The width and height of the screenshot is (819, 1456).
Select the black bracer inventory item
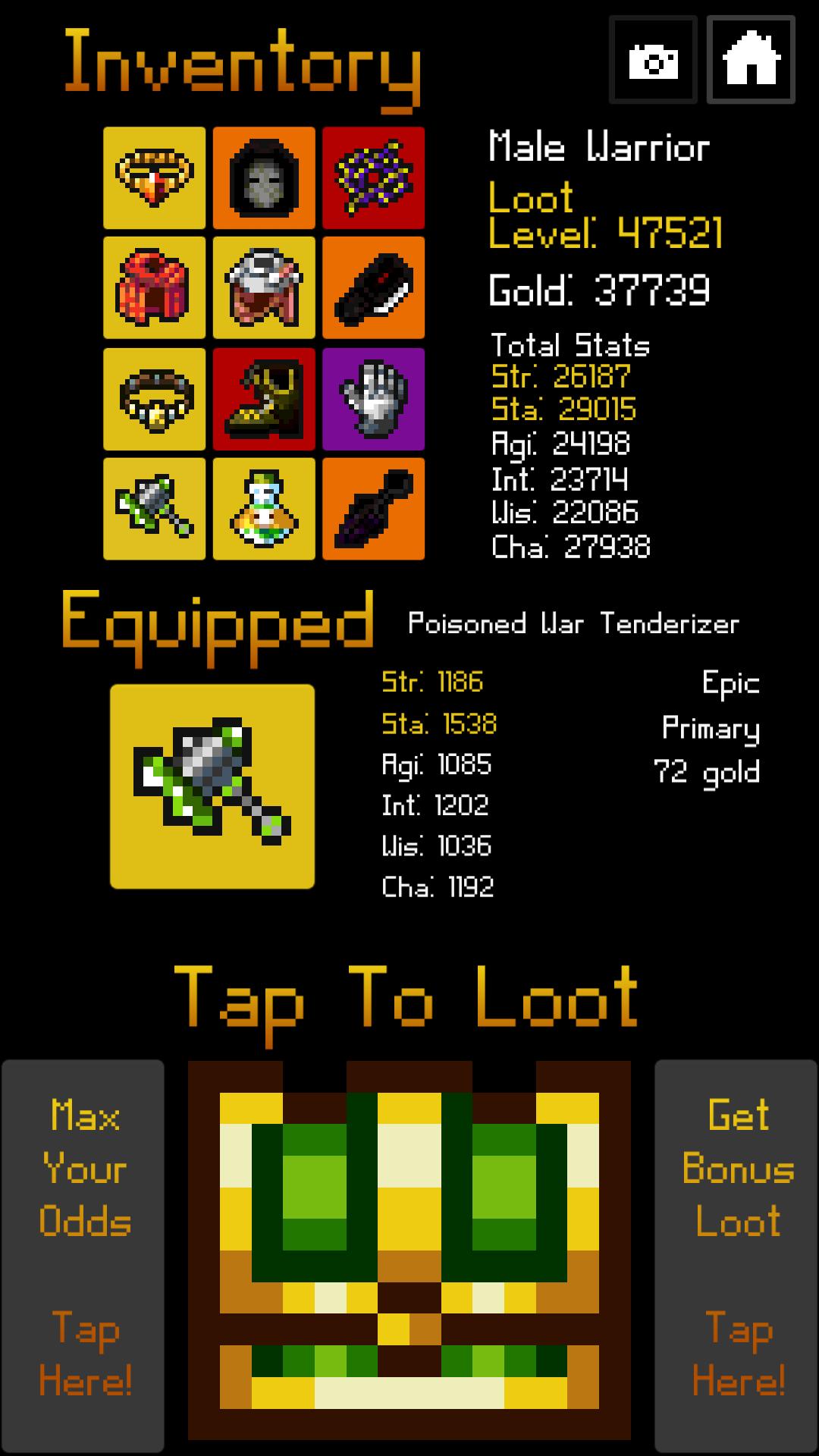point(373,288)
